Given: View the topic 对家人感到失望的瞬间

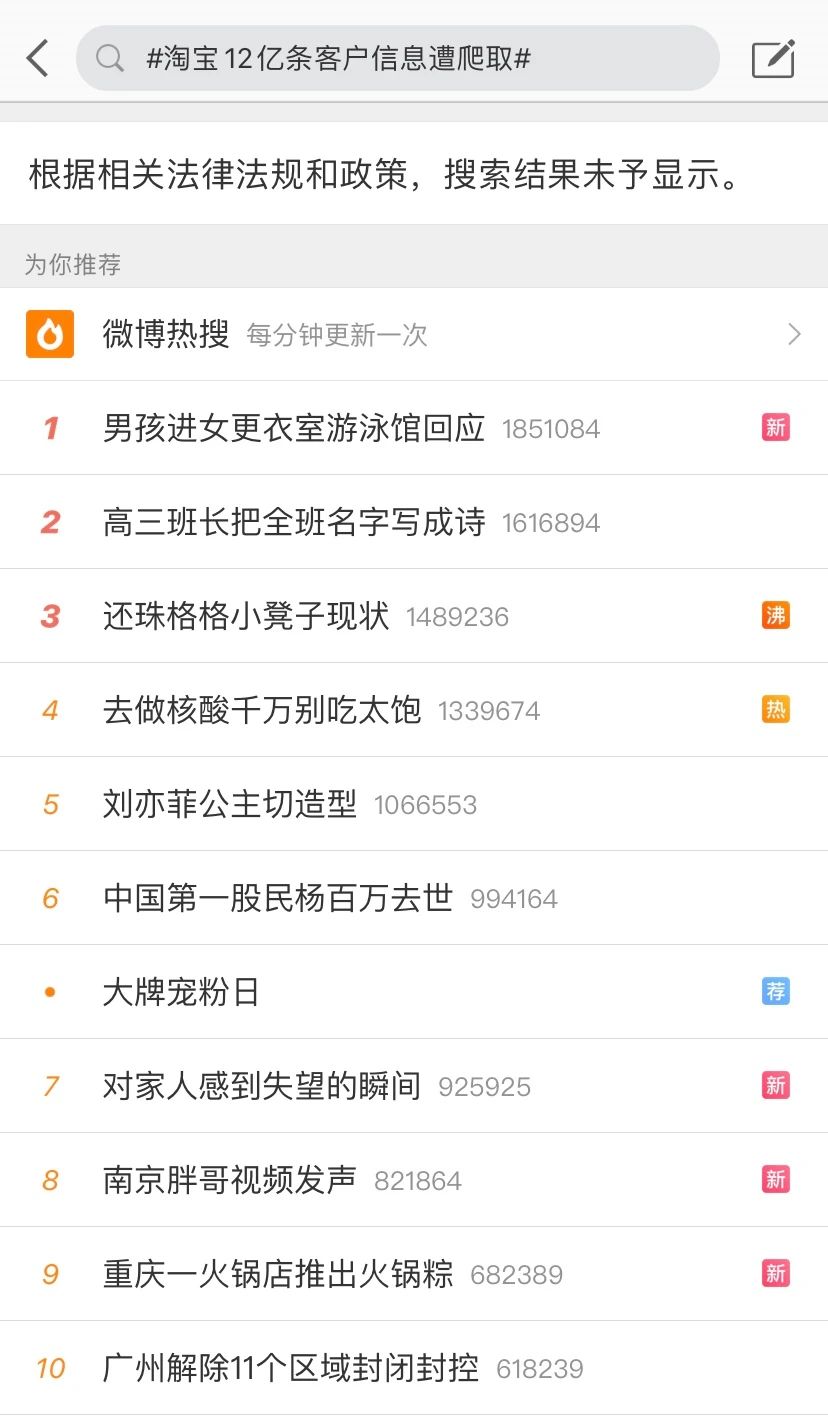Looking at the screenshot, I should click(262, 1086).
